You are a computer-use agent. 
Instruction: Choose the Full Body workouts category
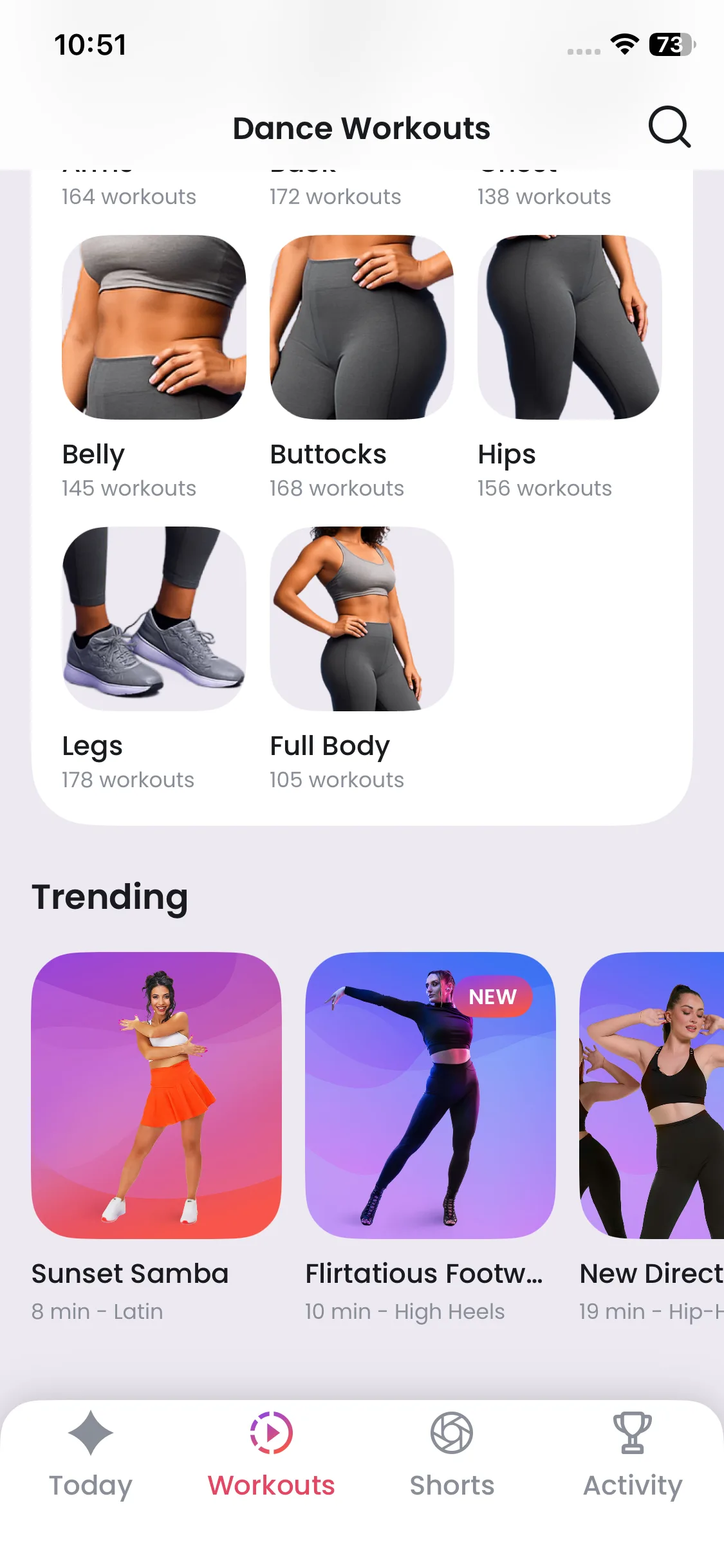tap(362, 658)
